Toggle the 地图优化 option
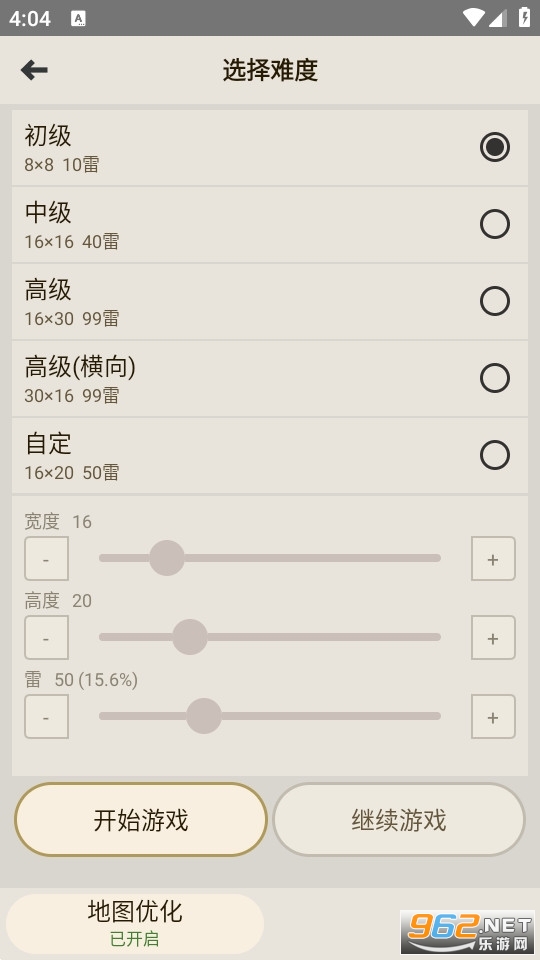The width and height of the screenshot is (540, 960). tap(135, 923)
